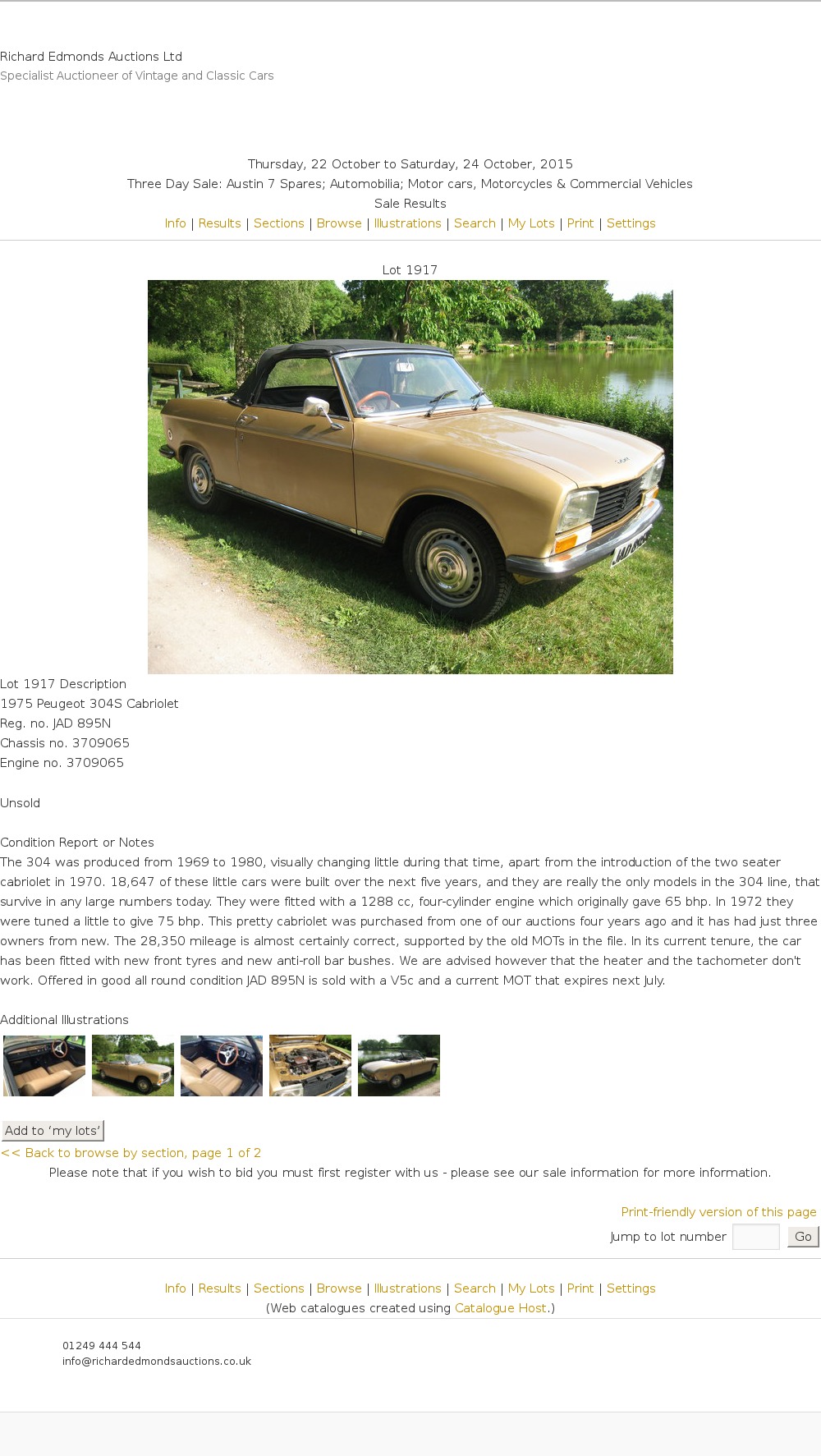821x1456 pixels.
Task: Tap the Go button
Action: (x=802, y=1237)
